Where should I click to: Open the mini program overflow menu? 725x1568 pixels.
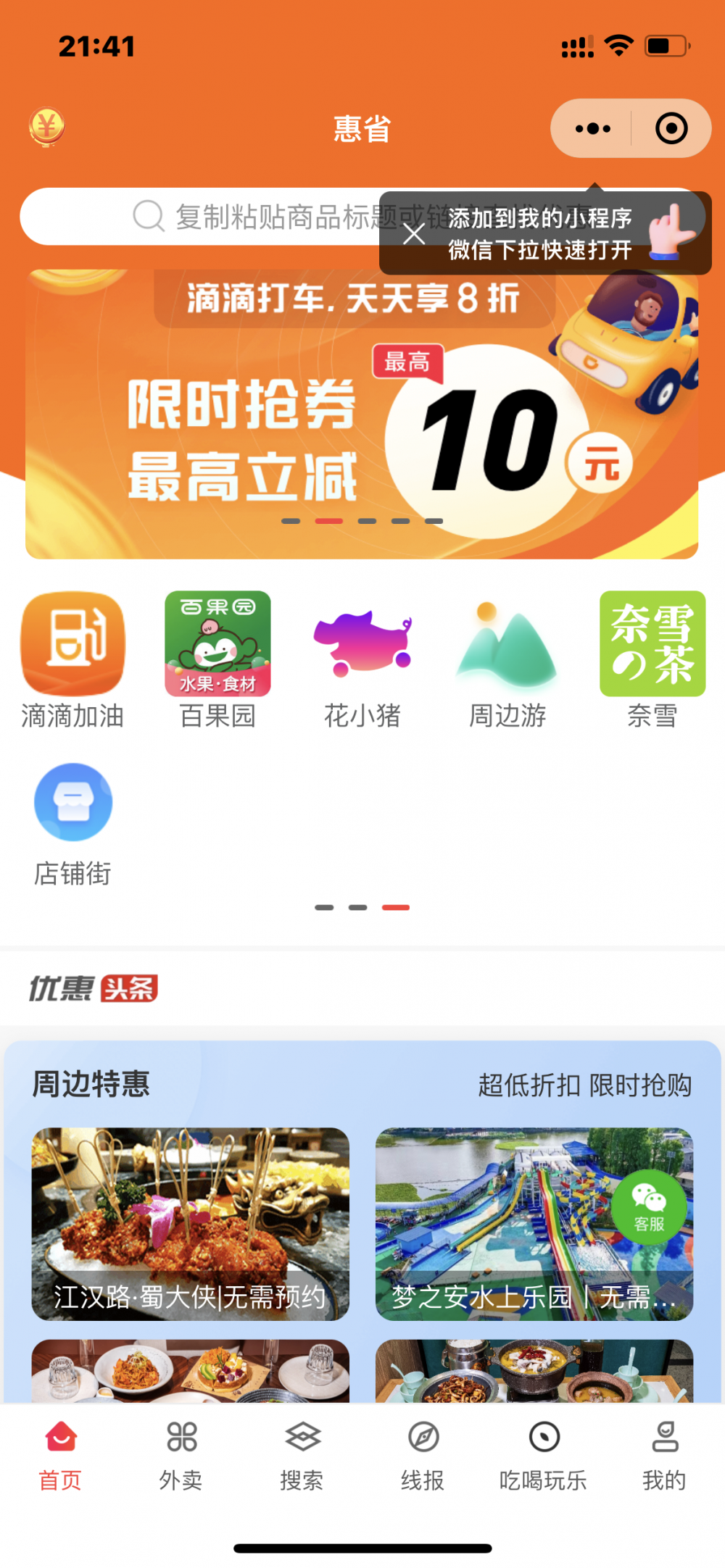[x=592, y=129]
